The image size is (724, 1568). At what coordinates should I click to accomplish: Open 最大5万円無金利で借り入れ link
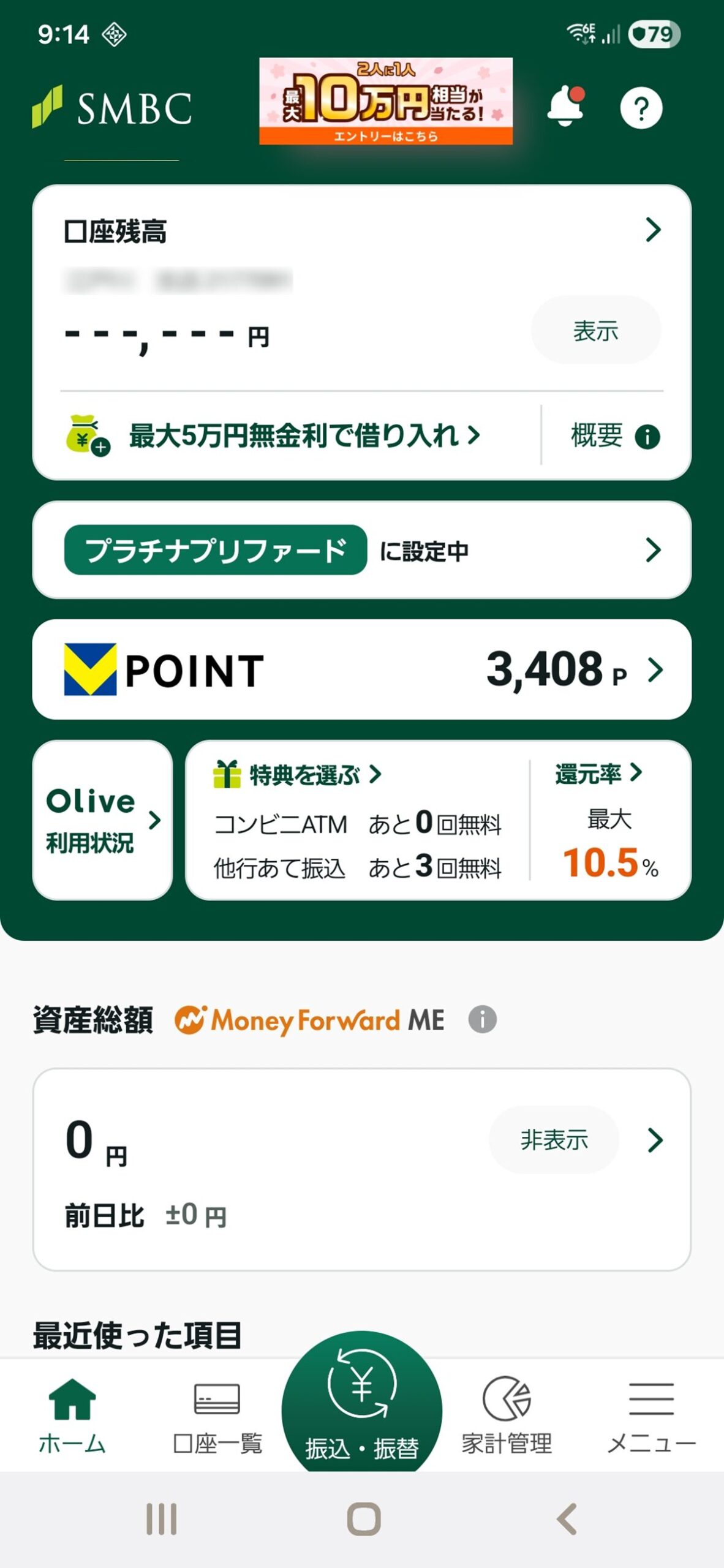tap(304, 435)
